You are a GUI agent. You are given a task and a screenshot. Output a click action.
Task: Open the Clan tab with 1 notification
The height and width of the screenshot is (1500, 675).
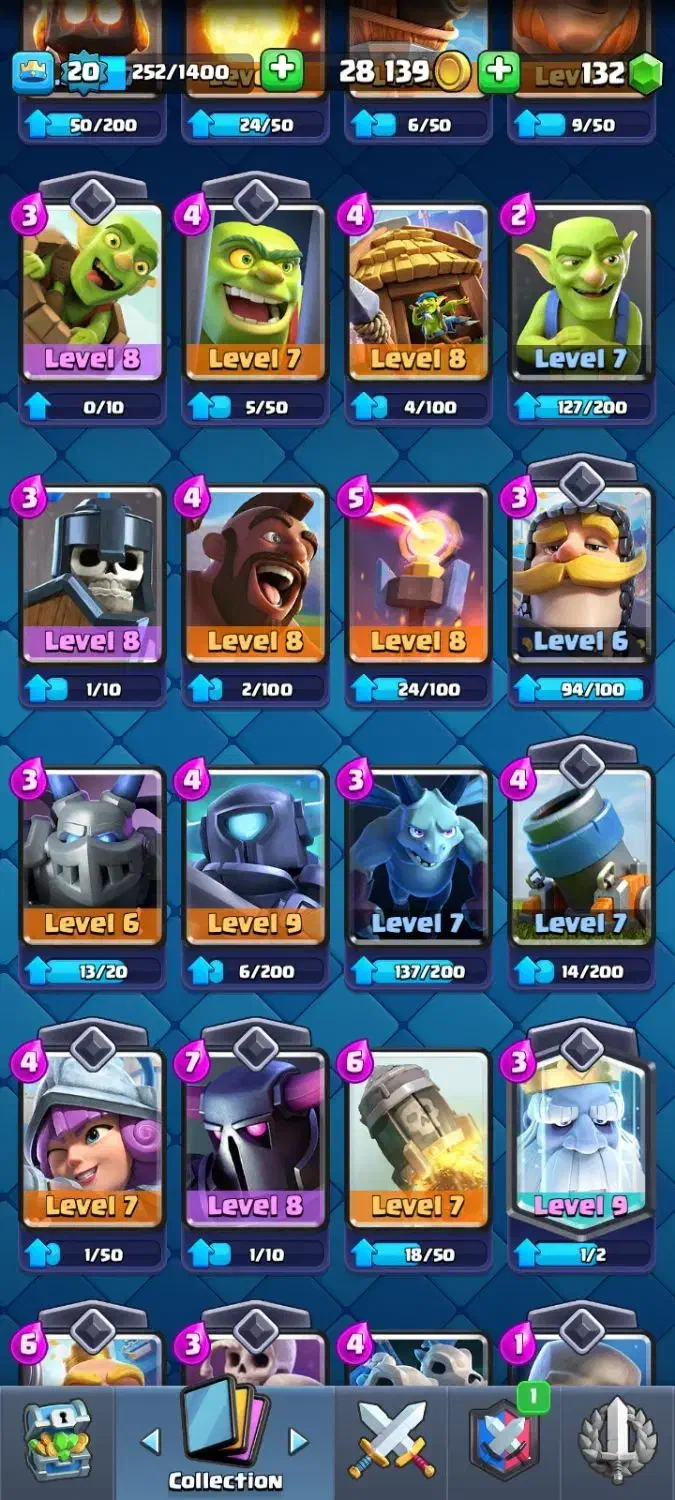pos(505,1442)
